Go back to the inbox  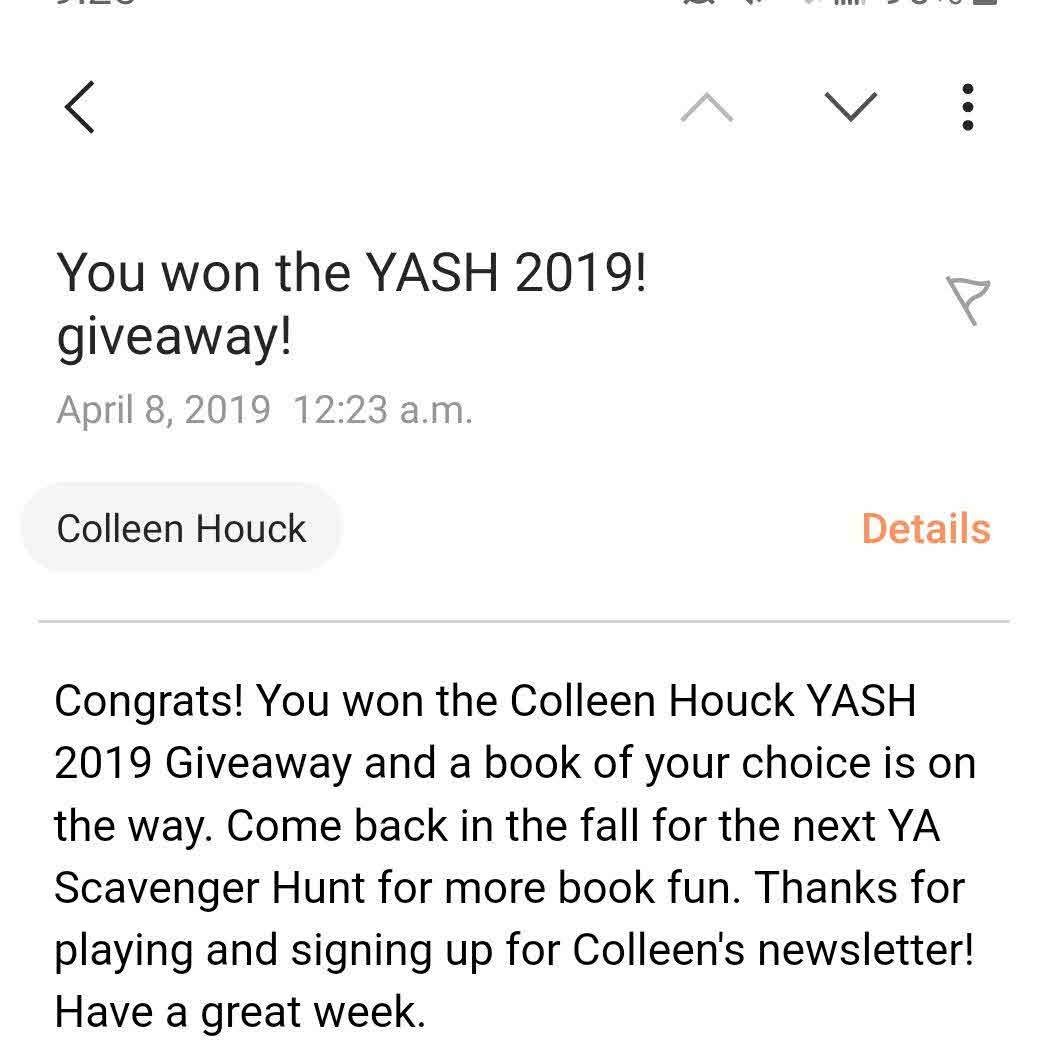[x=80, y=106]
